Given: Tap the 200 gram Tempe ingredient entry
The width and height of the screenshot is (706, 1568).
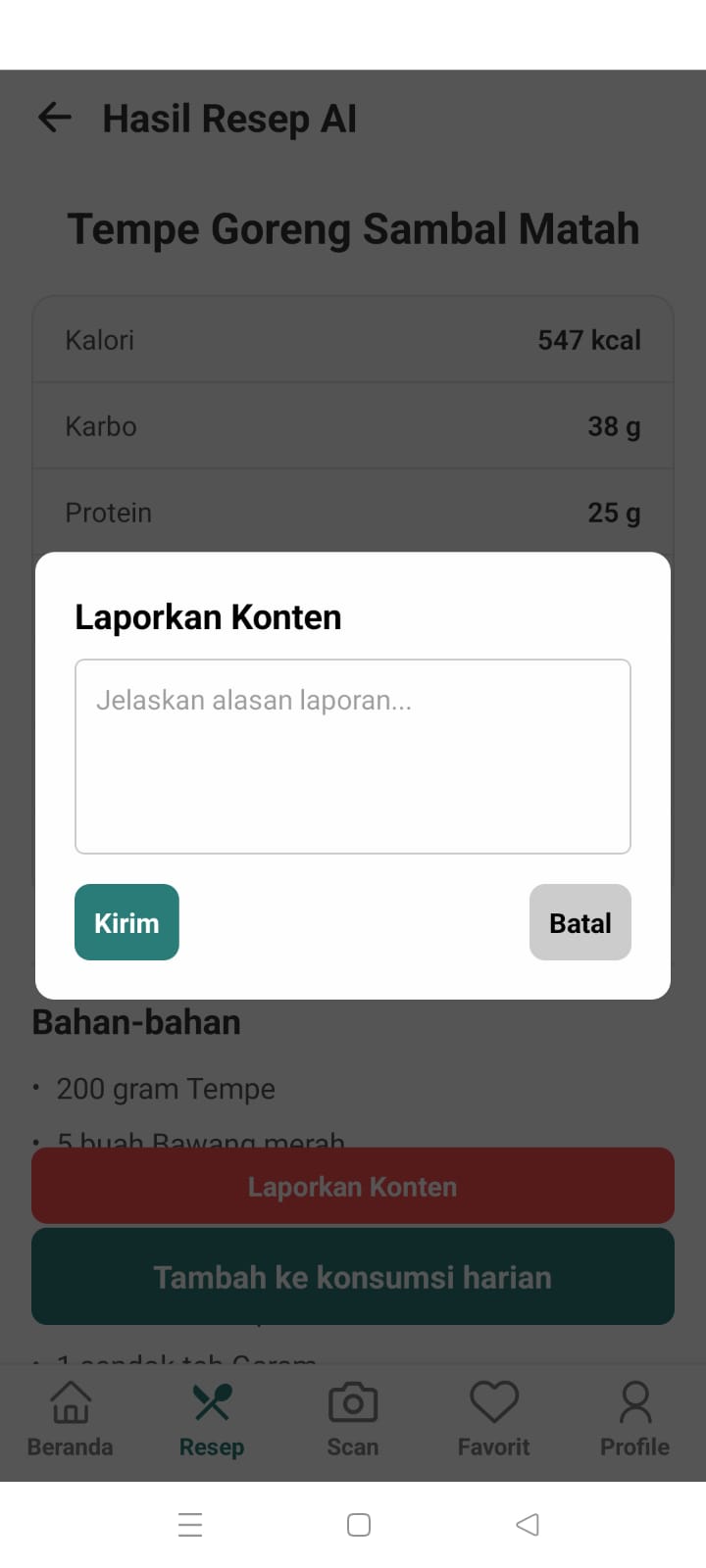Looking at the screenshot, I should 165,1088.
